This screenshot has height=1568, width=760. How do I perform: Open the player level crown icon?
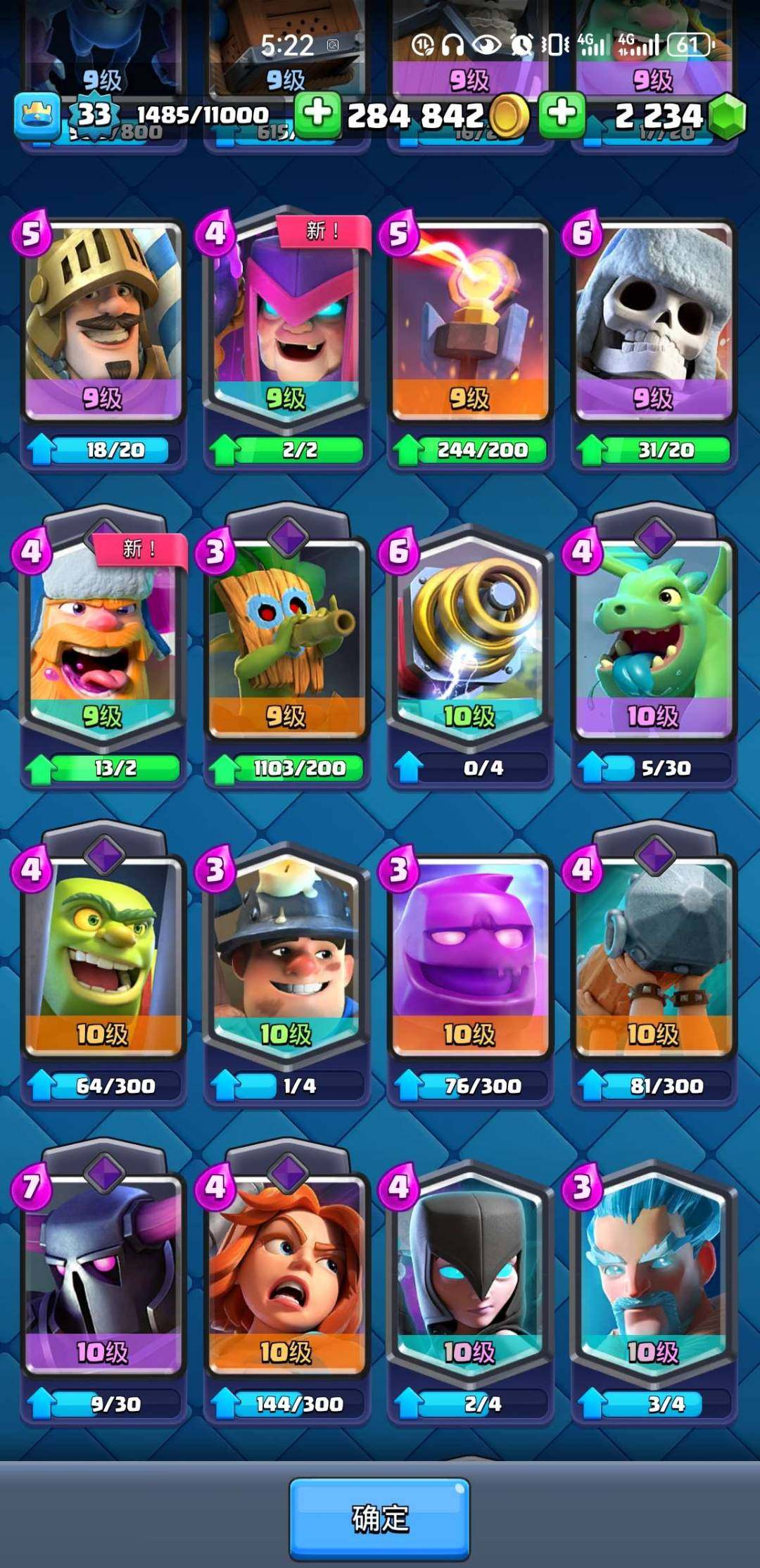[x=37, y=115]
